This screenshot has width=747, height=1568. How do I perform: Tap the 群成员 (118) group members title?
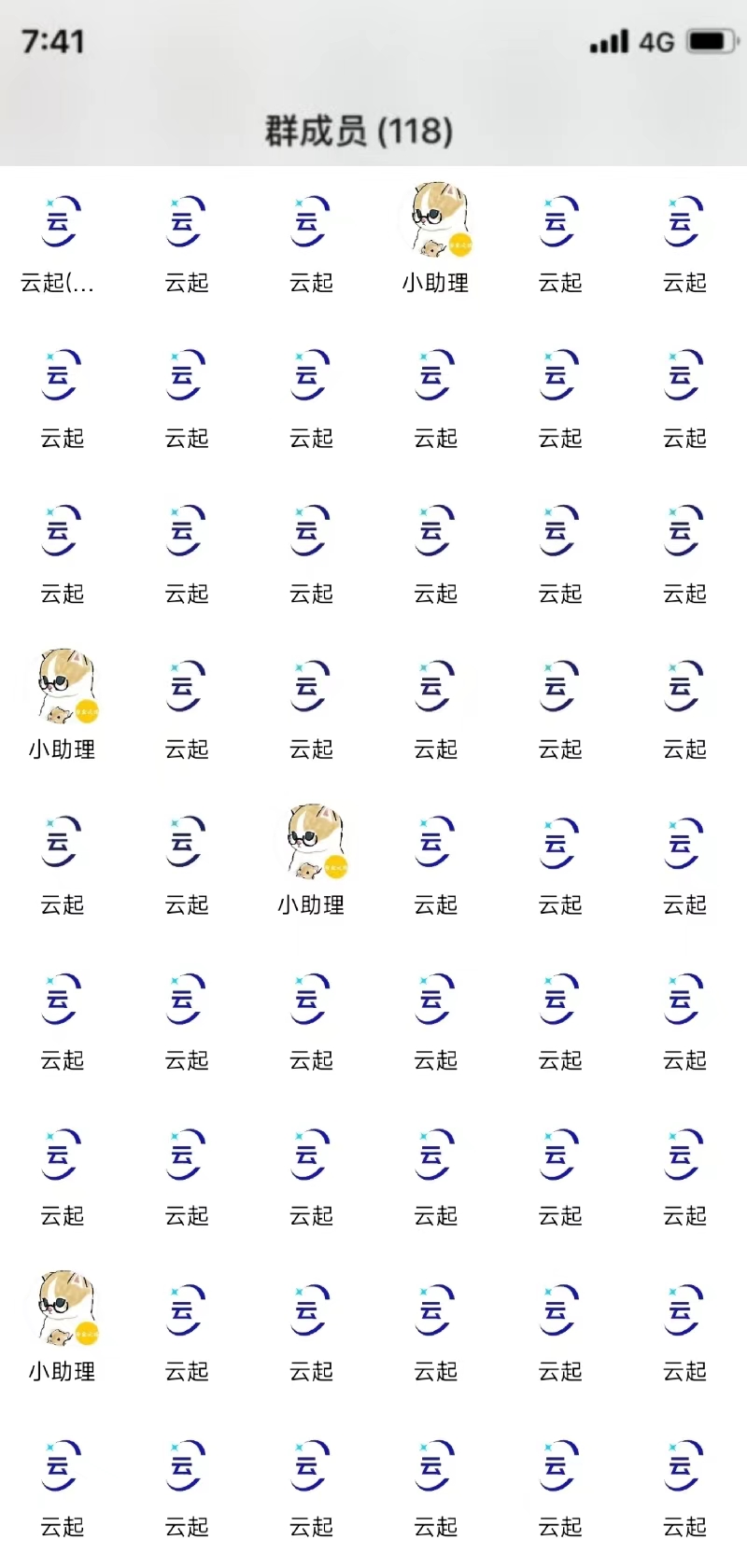pos(358,132)
